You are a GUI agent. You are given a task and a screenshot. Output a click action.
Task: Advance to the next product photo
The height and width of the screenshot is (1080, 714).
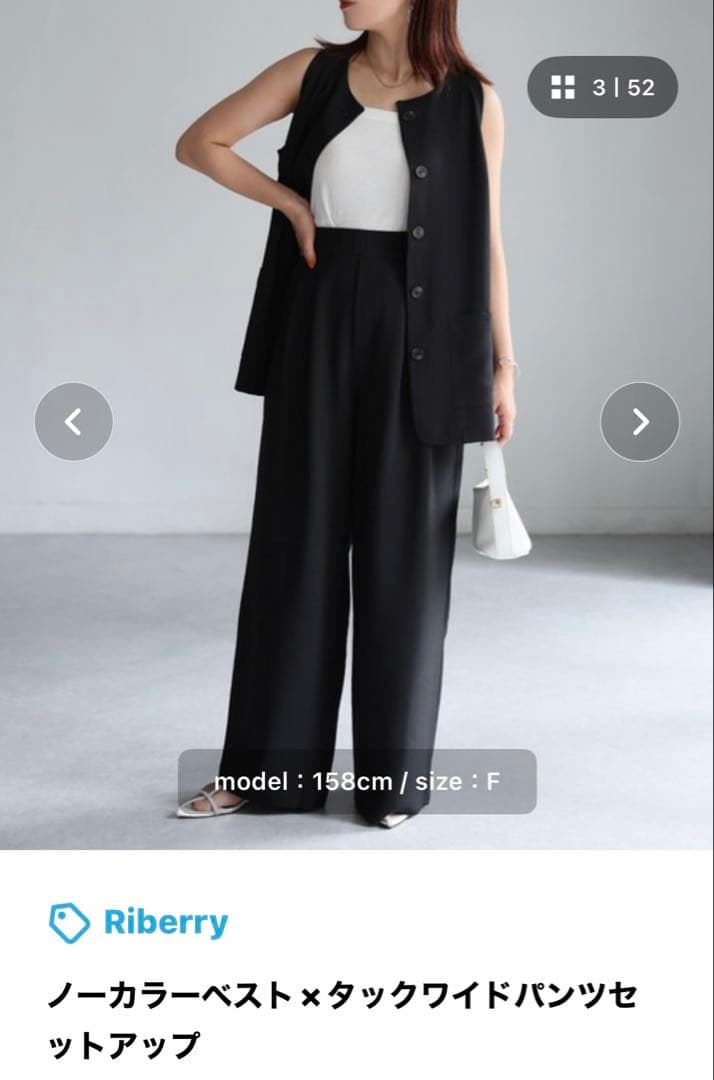pos(640,422)
